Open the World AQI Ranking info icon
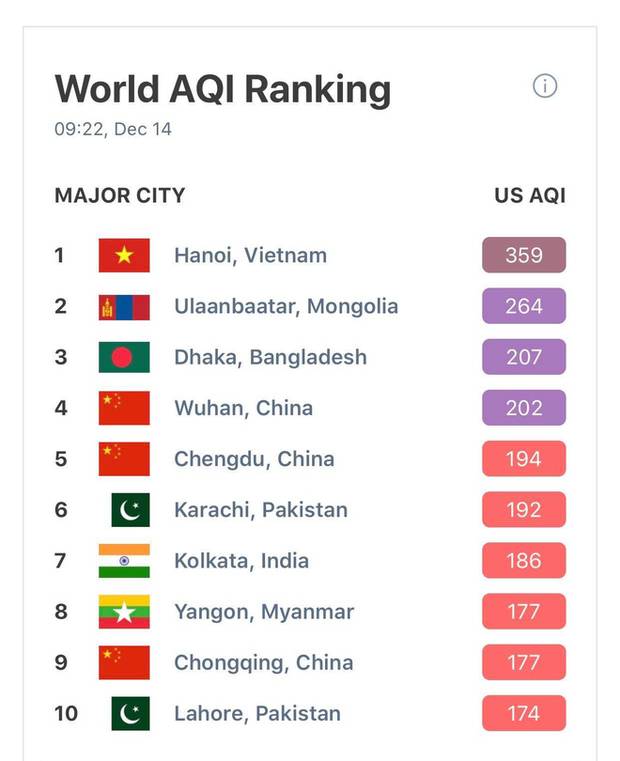Image resolution: width=620 pixels, height=761 pixels. [x=544, y=86]
